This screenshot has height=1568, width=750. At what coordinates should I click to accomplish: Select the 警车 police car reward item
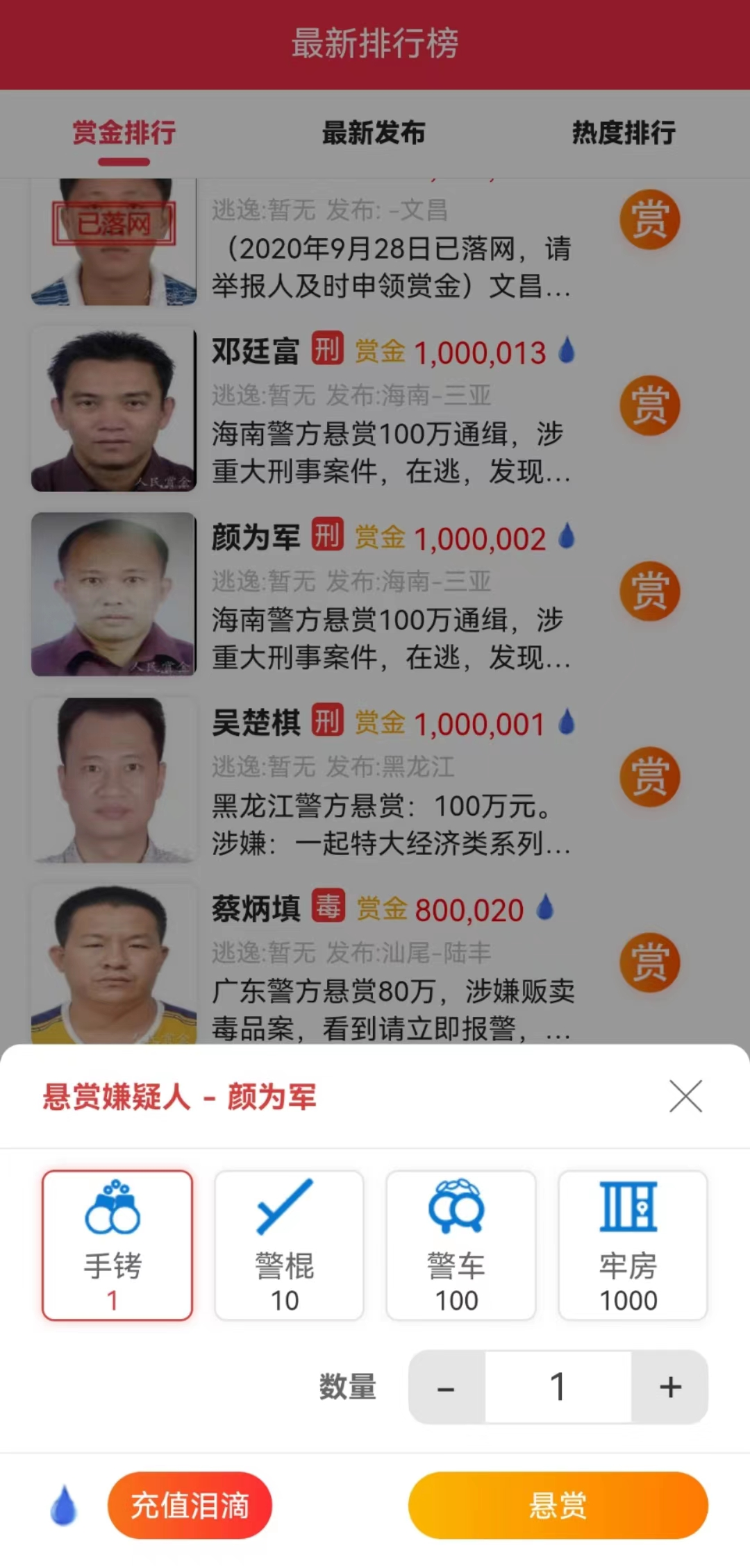pos(460,1246)
